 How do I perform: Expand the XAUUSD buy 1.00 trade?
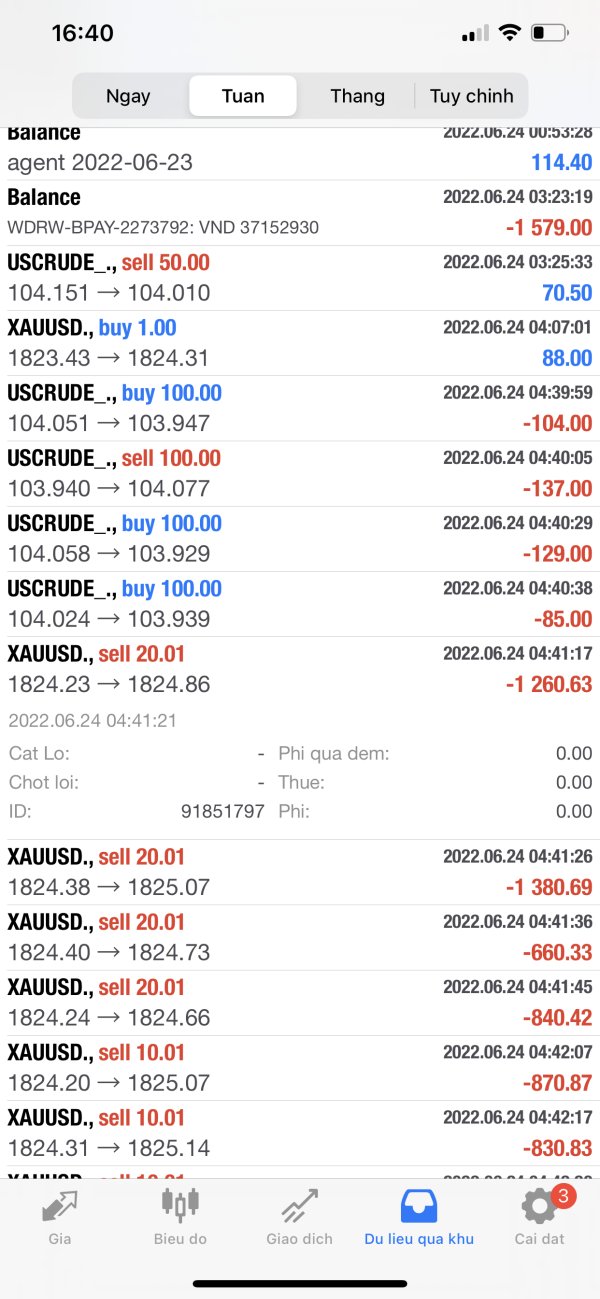point(300,343)
